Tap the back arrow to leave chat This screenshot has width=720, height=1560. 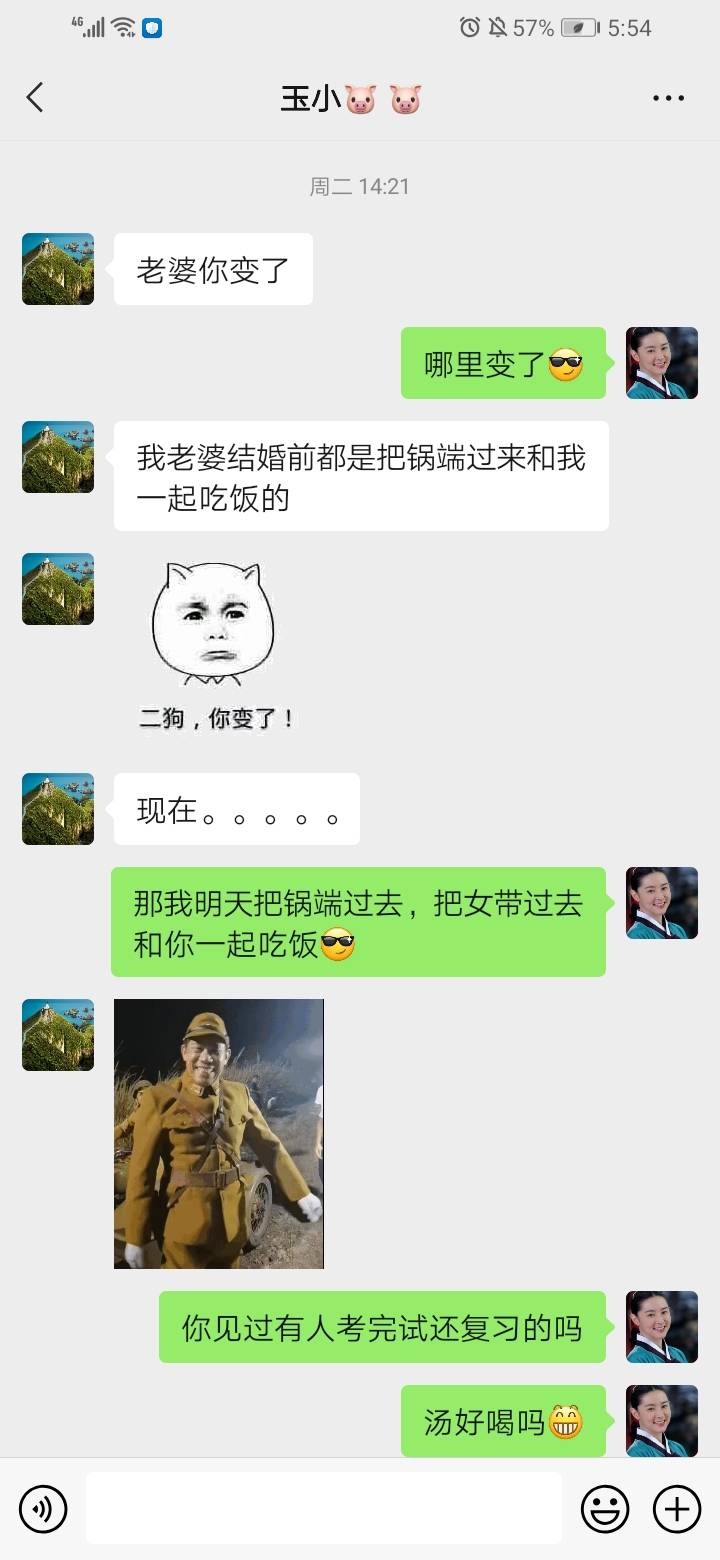pos(35,97)
